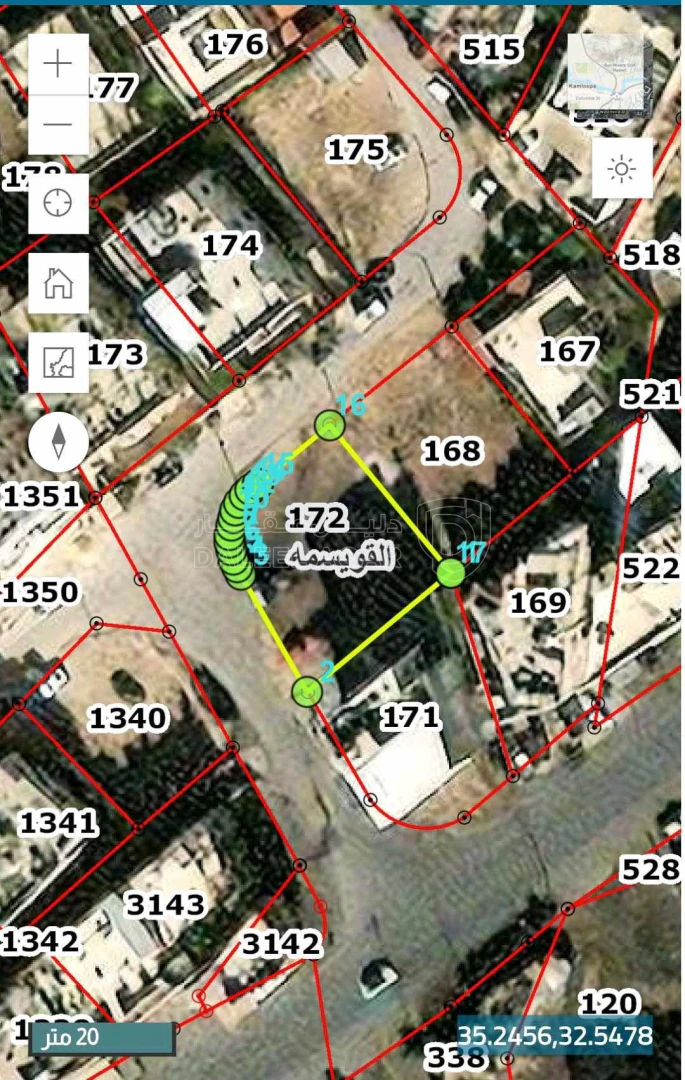Reset map orientation with the compass
The image size is (685, 1080).
click(58, 442)
